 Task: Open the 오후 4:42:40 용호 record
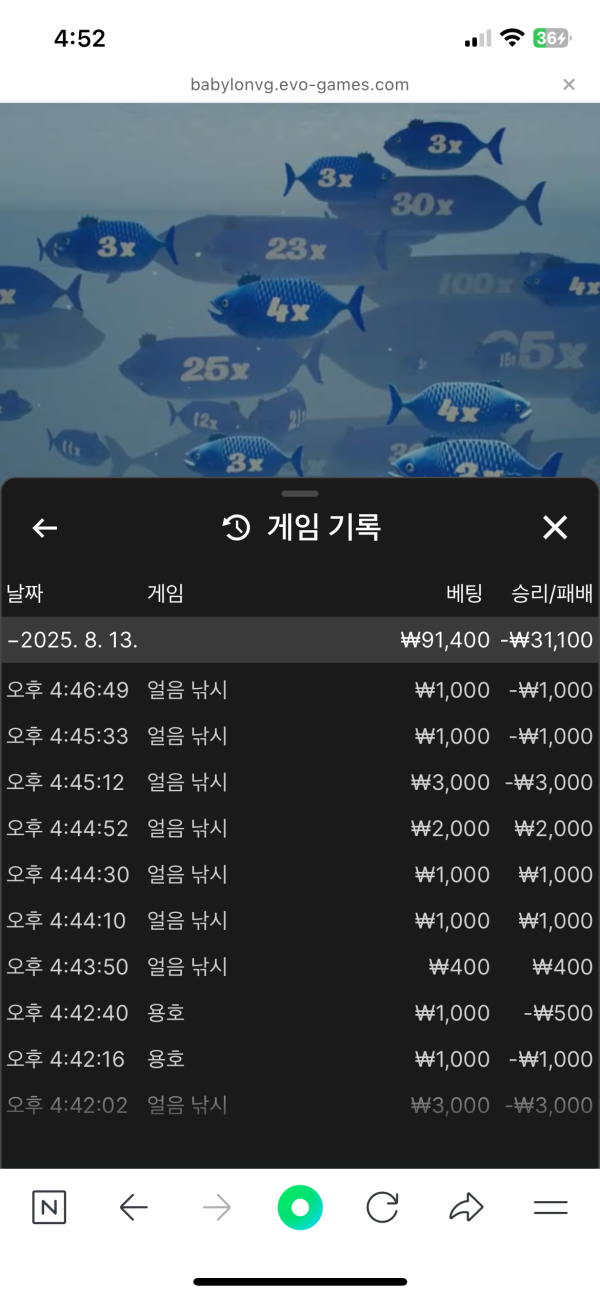point(300,1013)
